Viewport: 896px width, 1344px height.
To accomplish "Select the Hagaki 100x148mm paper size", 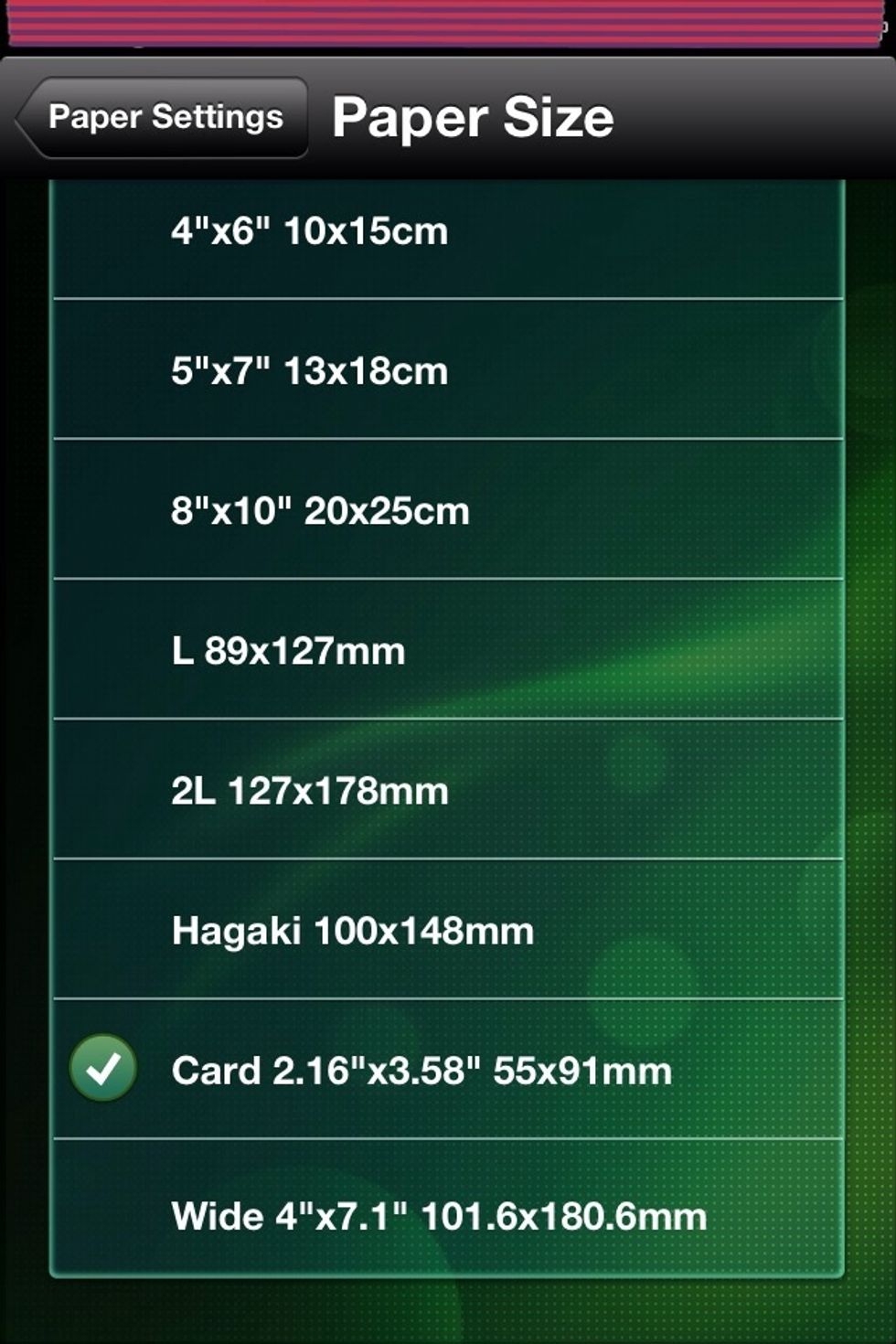I will coord(448,933).
